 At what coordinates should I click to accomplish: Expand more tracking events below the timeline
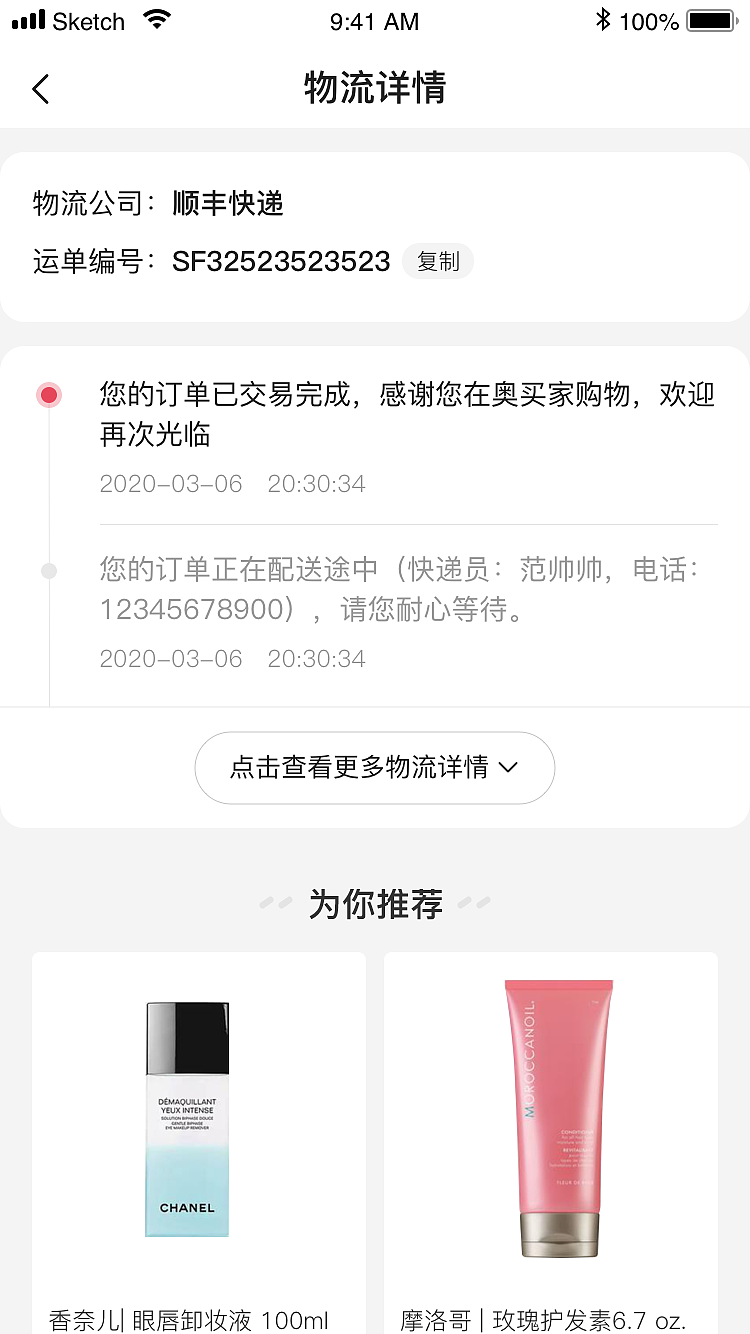coord(375,768)
